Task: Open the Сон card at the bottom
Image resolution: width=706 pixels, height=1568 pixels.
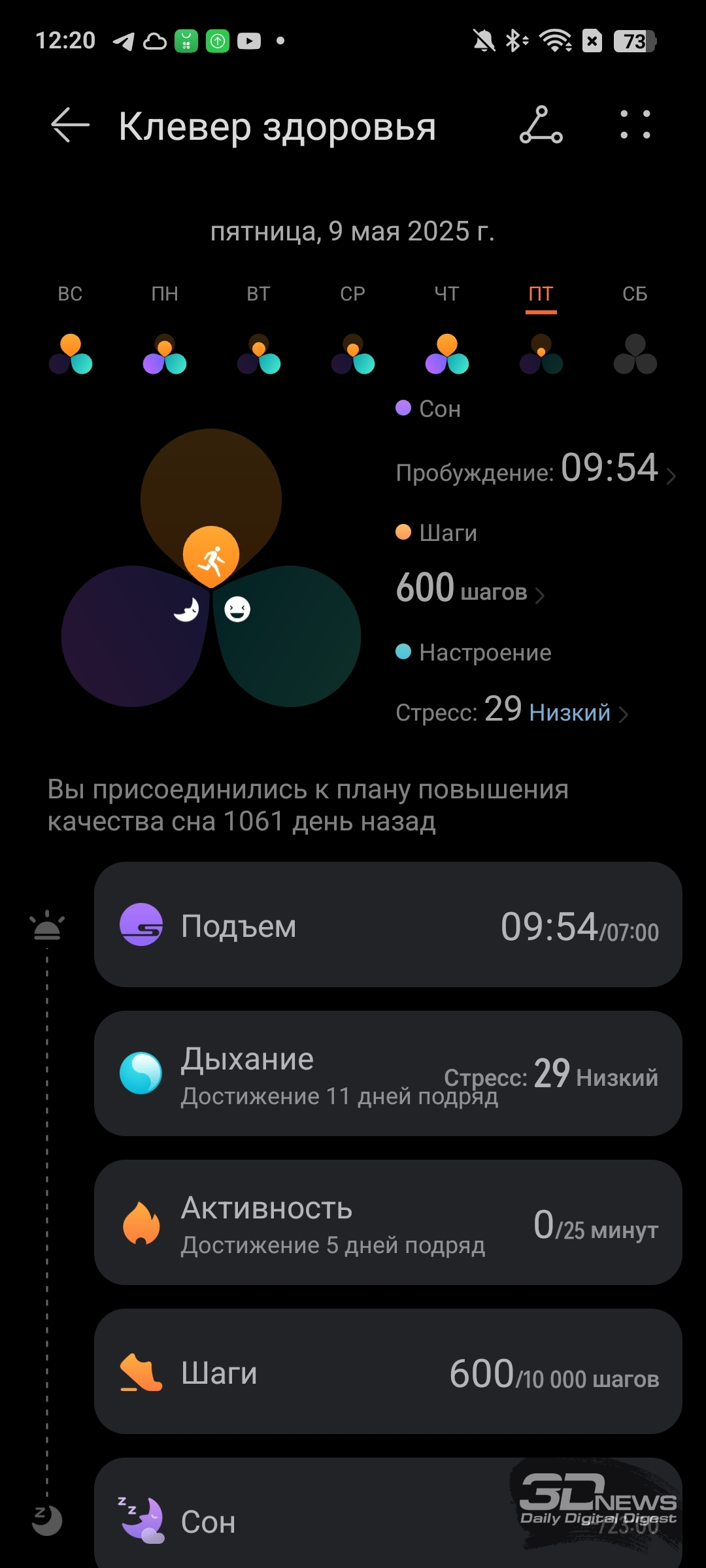Action: 388,1513
